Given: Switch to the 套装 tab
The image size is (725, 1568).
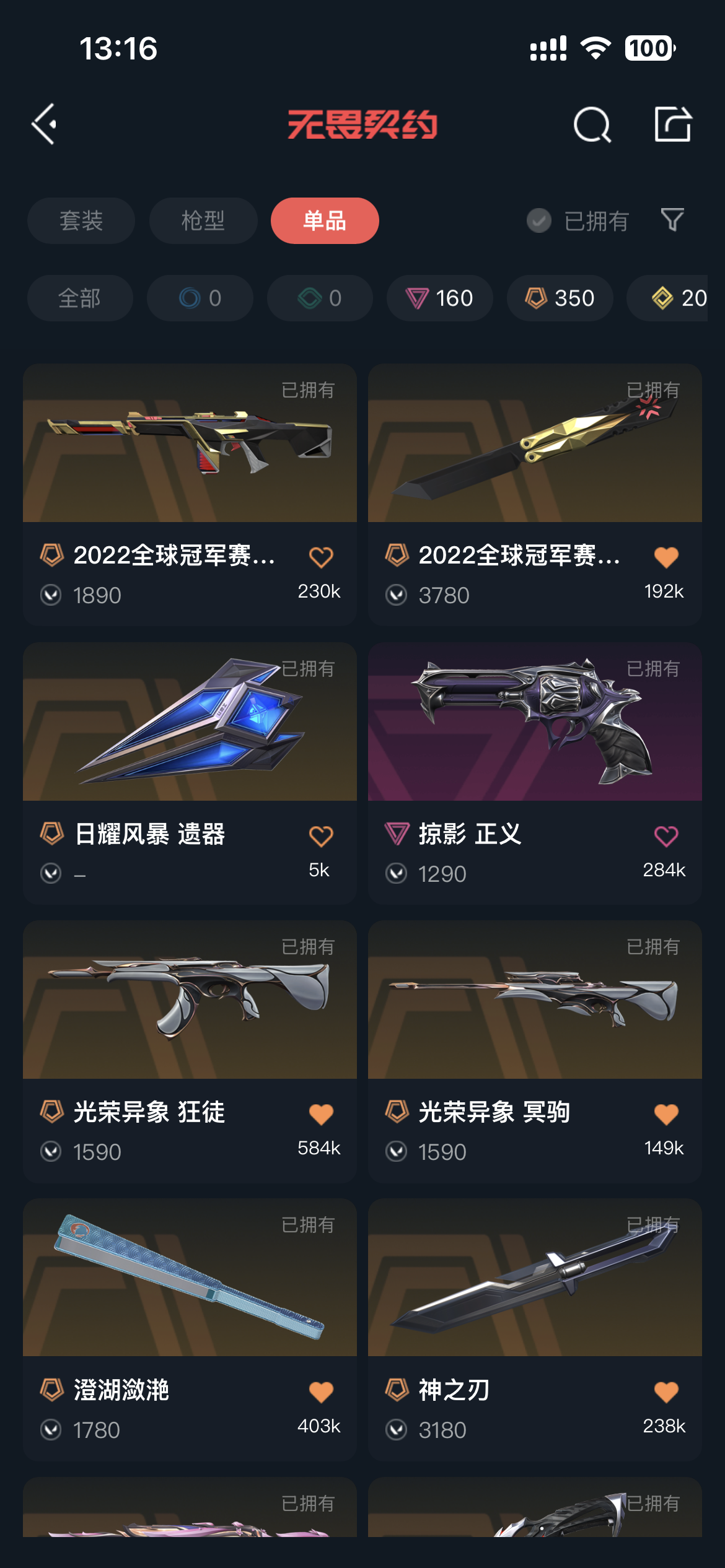Looking at the screenshot, I should [x=81, y=220].
